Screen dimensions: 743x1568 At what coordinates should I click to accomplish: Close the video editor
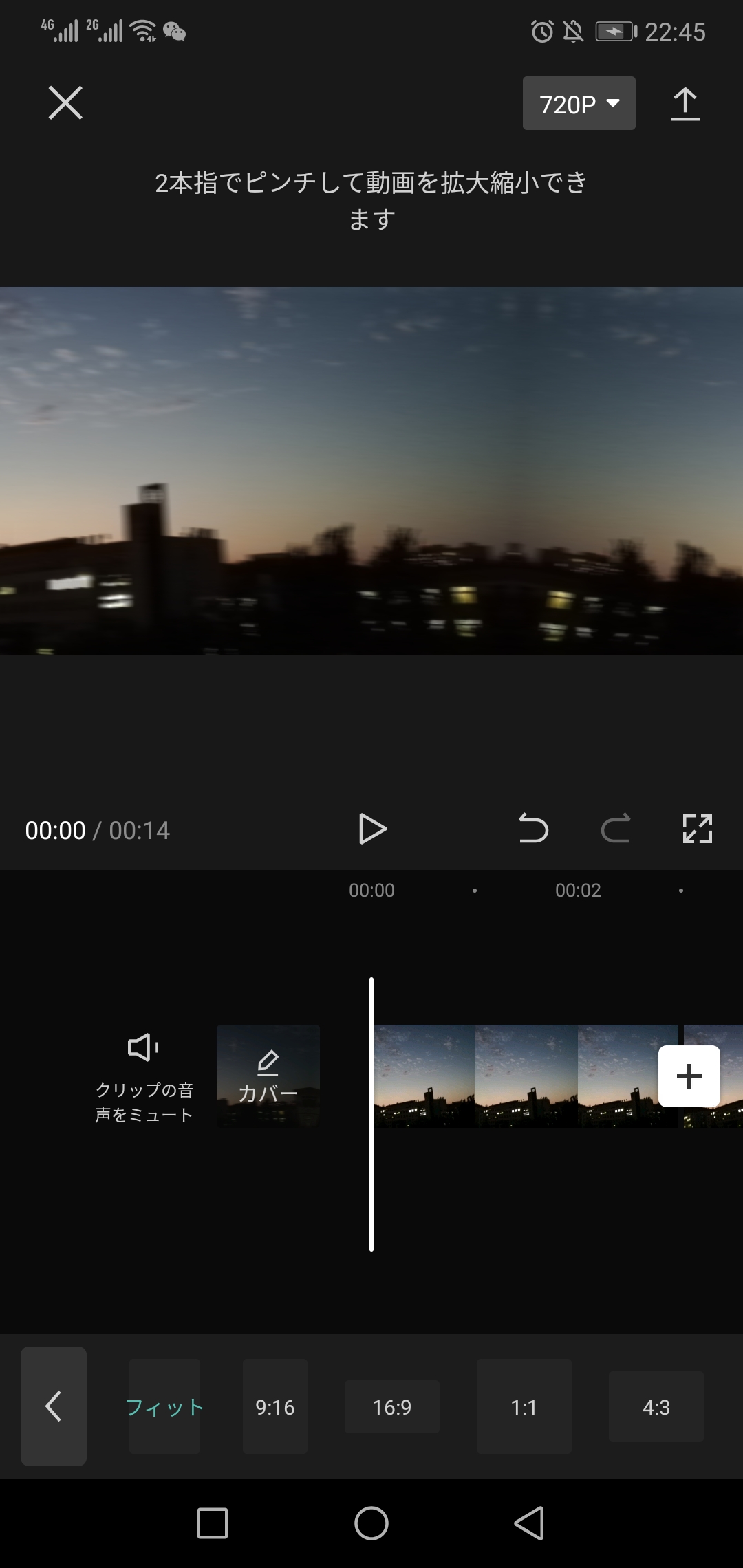pos(65,103)
